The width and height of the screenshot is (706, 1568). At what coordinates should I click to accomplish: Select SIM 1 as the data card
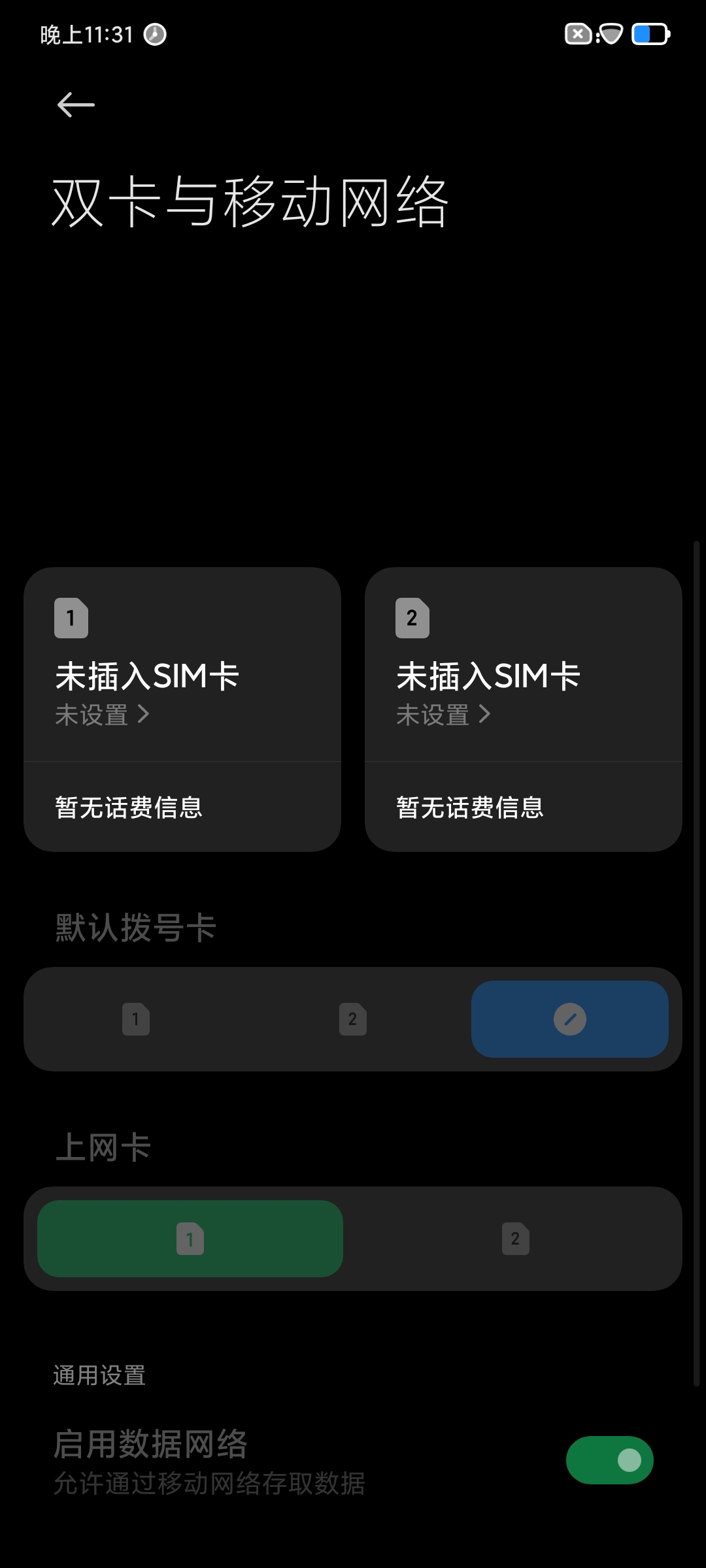190,1239
